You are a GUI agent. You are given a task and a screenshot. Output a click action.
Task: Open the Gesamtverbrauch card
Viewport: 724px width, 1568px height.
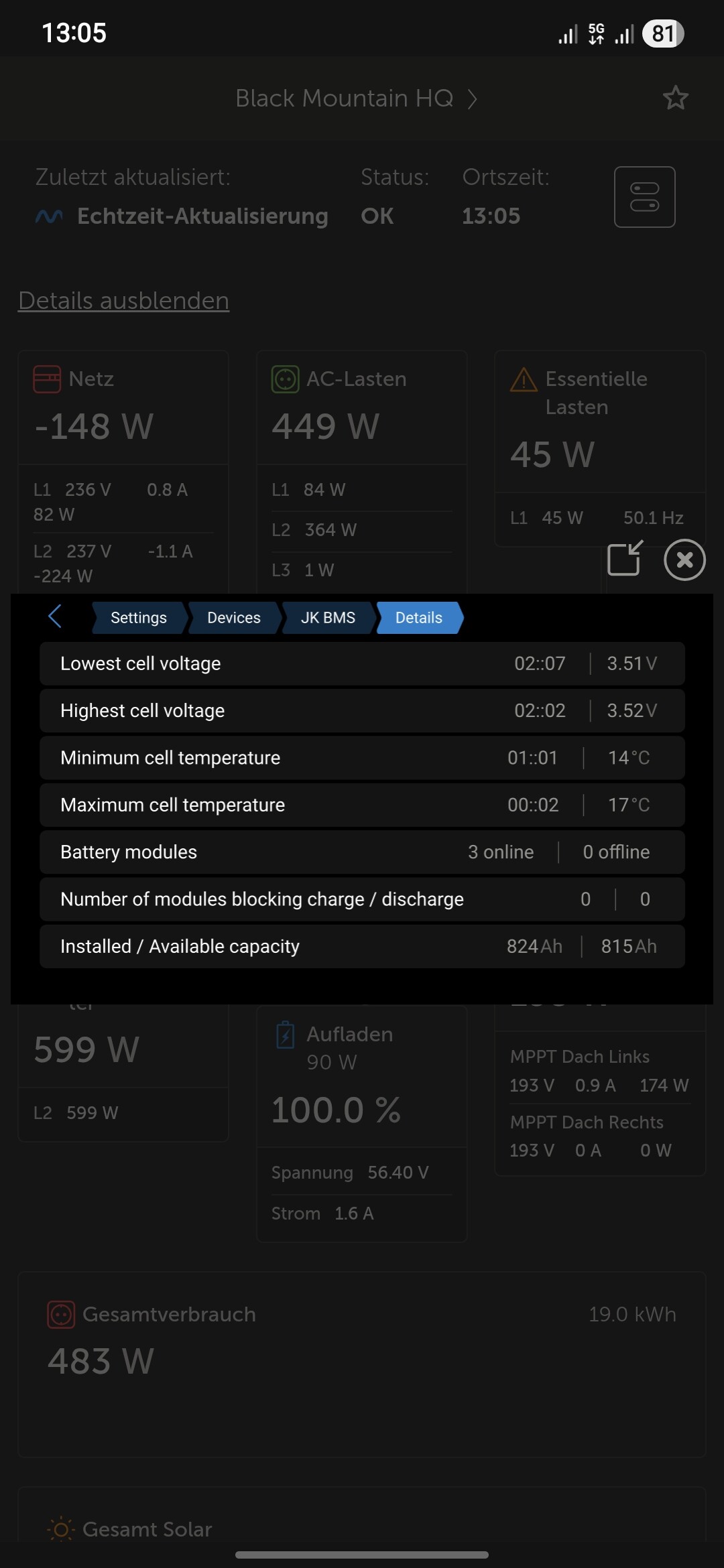pyautogui.click(x=362, y=1364)
